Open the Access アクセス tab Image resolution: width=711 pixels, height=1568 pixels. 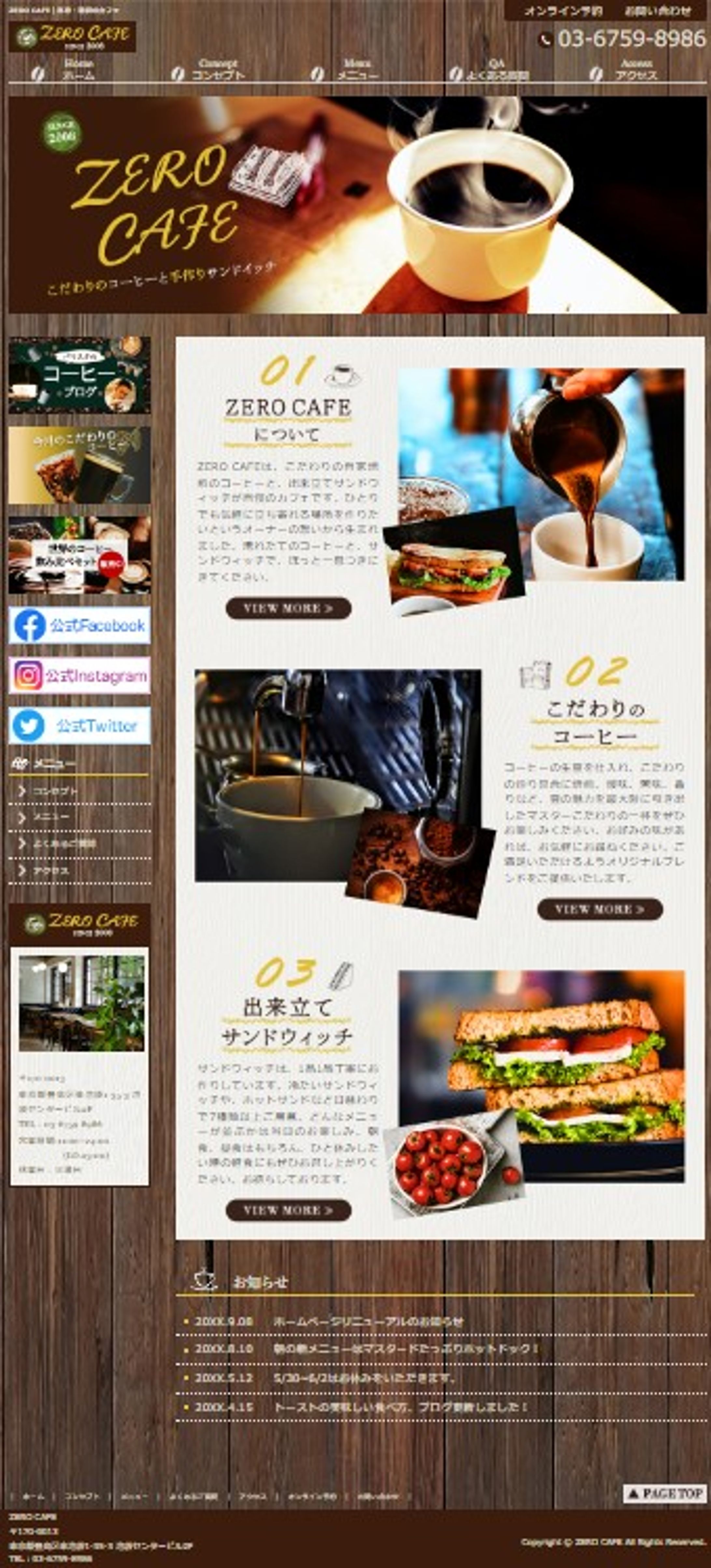[636, 70]
